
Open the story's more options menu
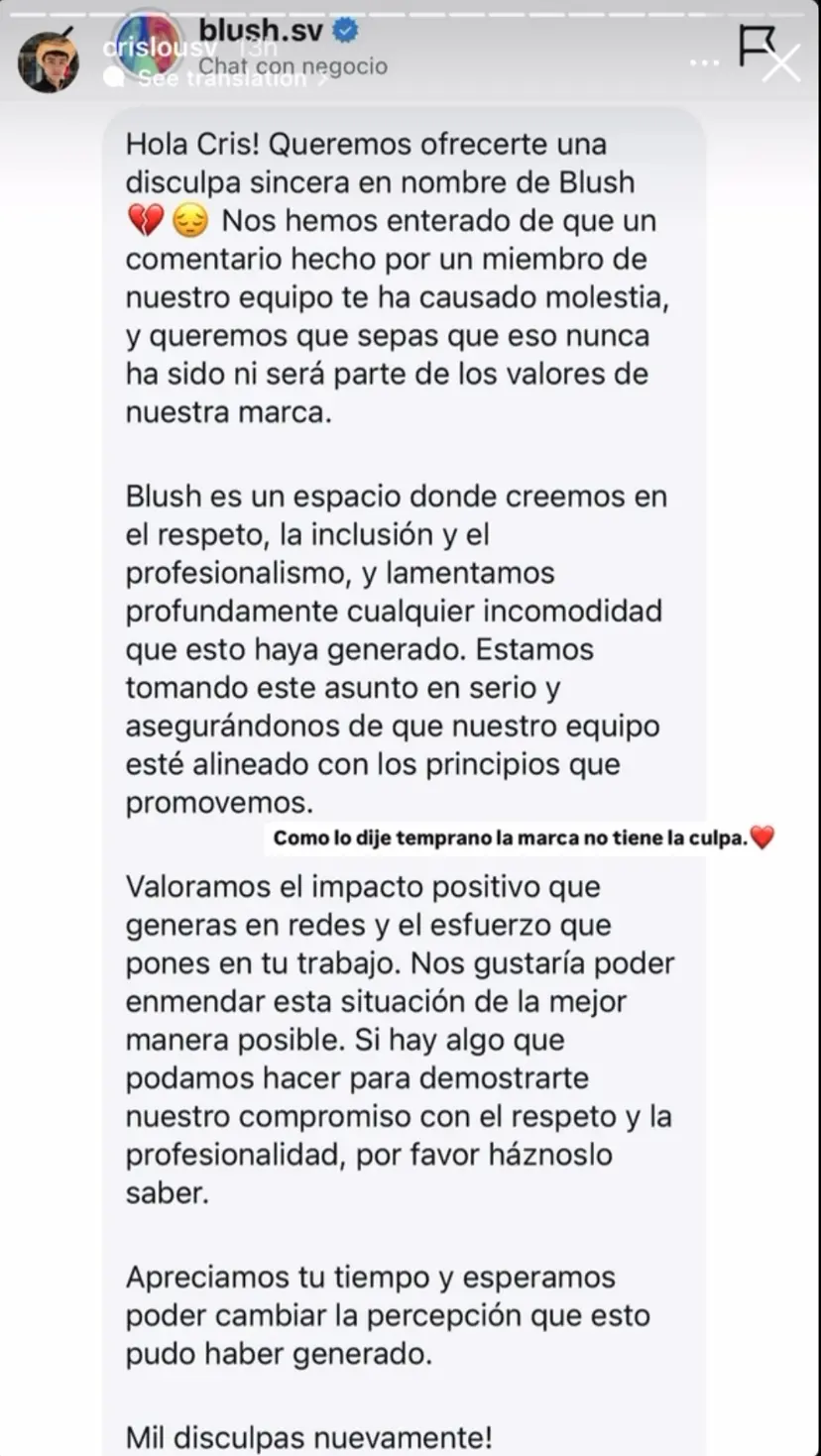coord(704,61)
